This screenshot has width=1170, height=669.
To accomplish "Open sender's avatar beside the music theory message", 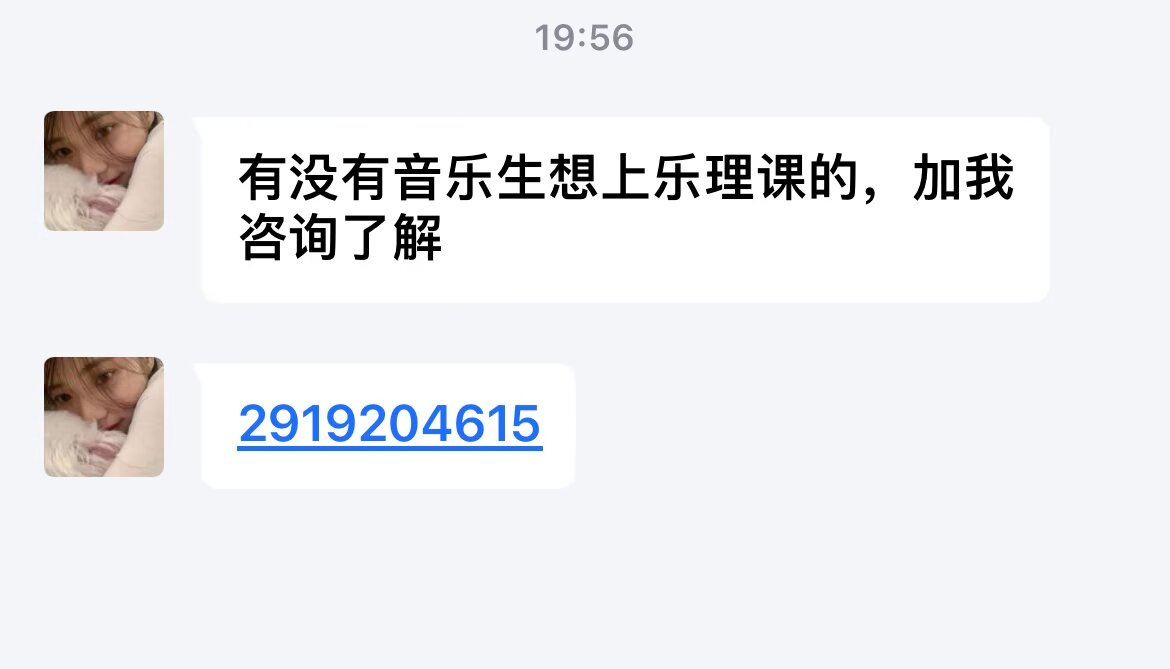I will click(x=103, y=171).
